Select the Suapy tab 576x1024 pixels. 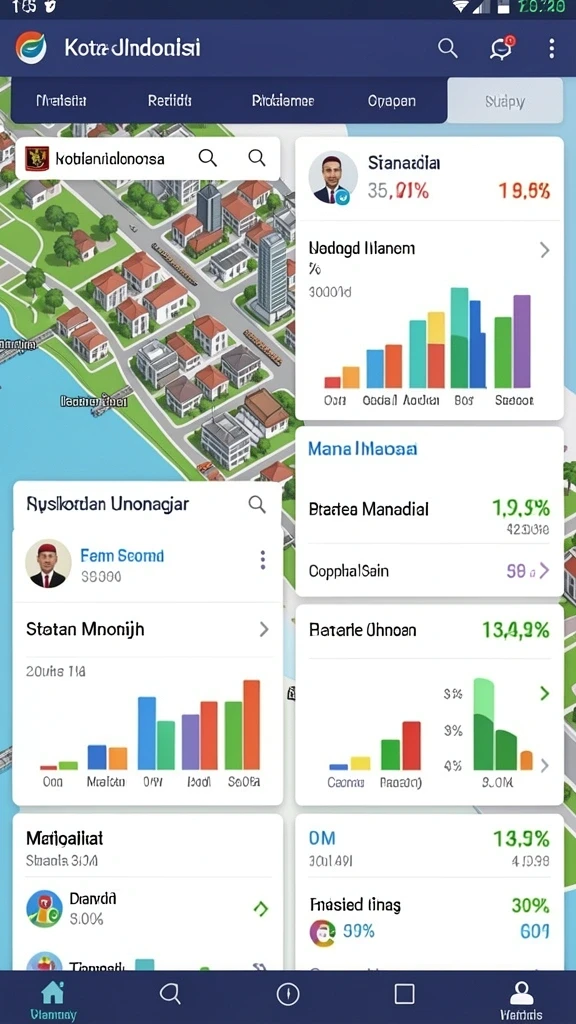pyautogui.click(x=505, y=101)
